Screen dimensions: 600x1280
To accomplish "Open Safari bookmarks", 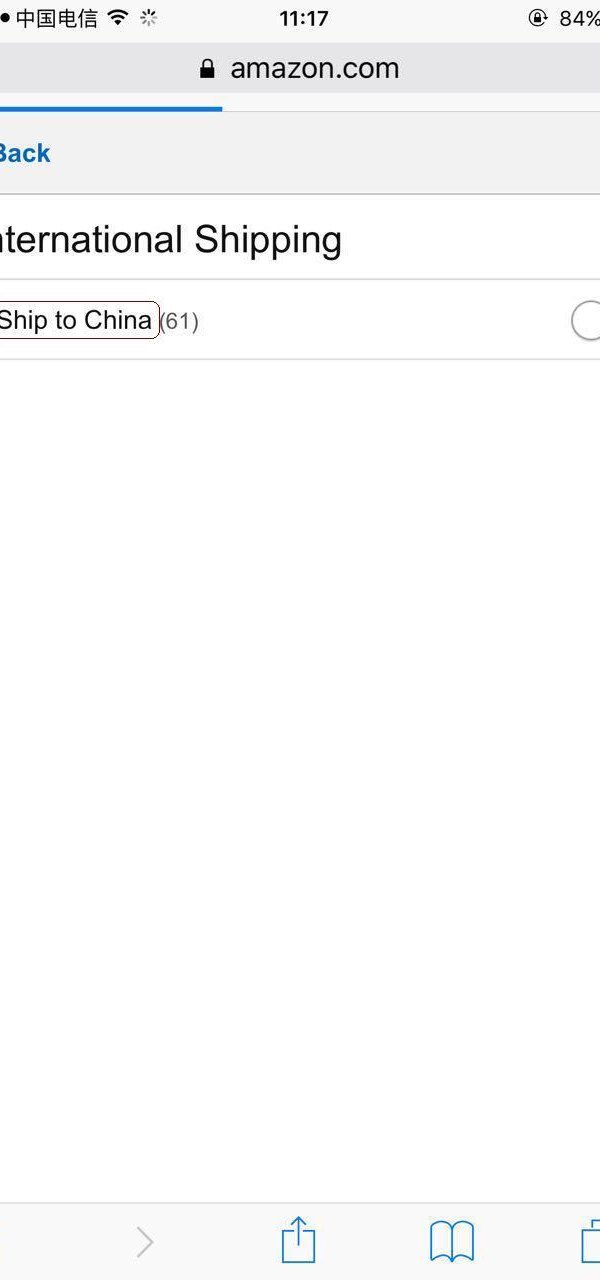I will tap(451, 1241).
